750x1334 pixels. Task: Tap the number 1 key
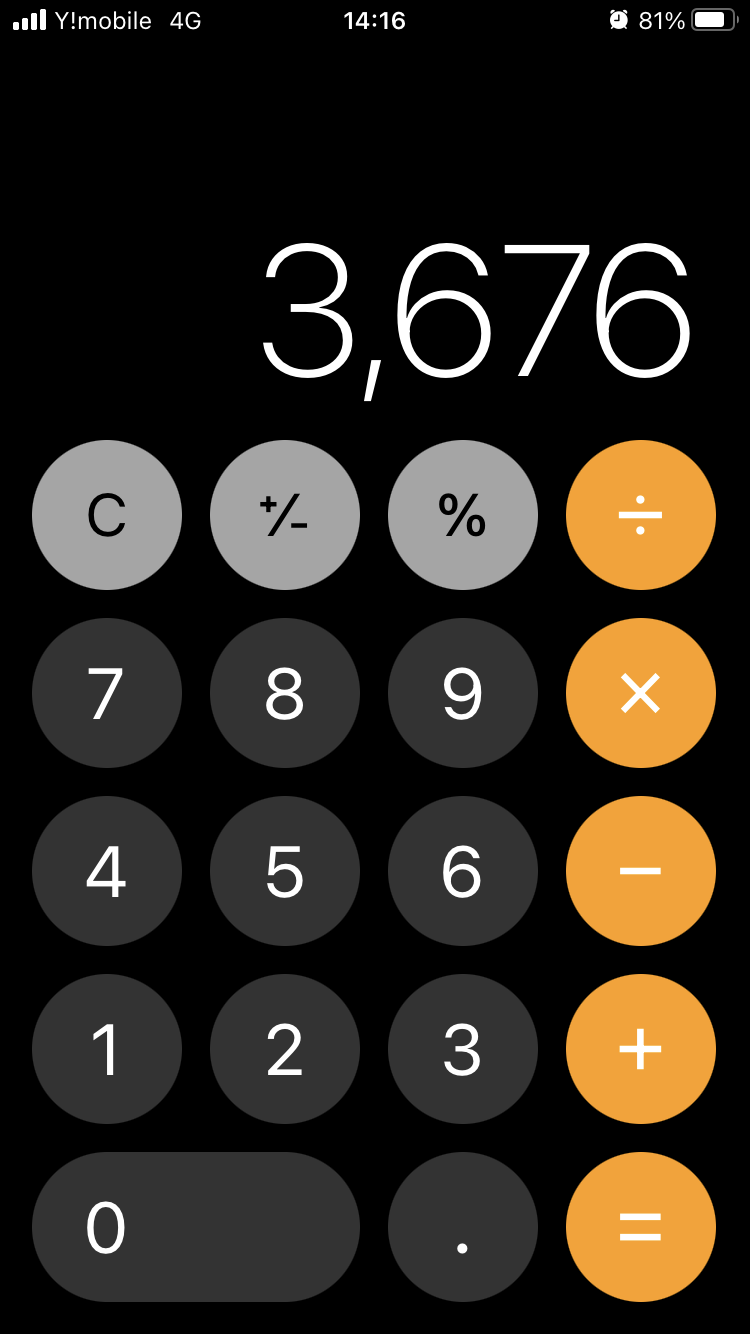[x=107, y=1049]
